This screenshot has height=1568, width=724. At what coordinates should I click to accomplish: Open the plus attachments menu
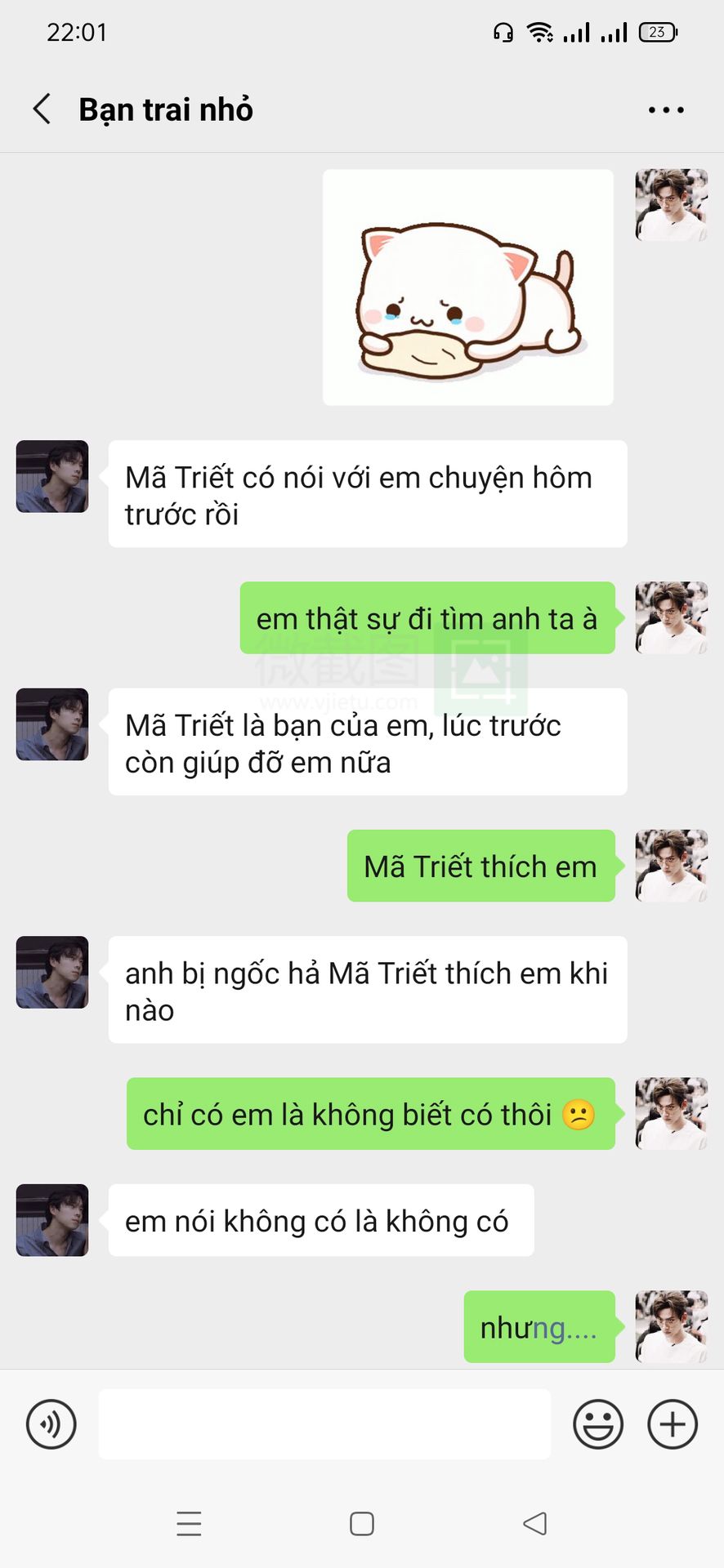coord(673,1424)
